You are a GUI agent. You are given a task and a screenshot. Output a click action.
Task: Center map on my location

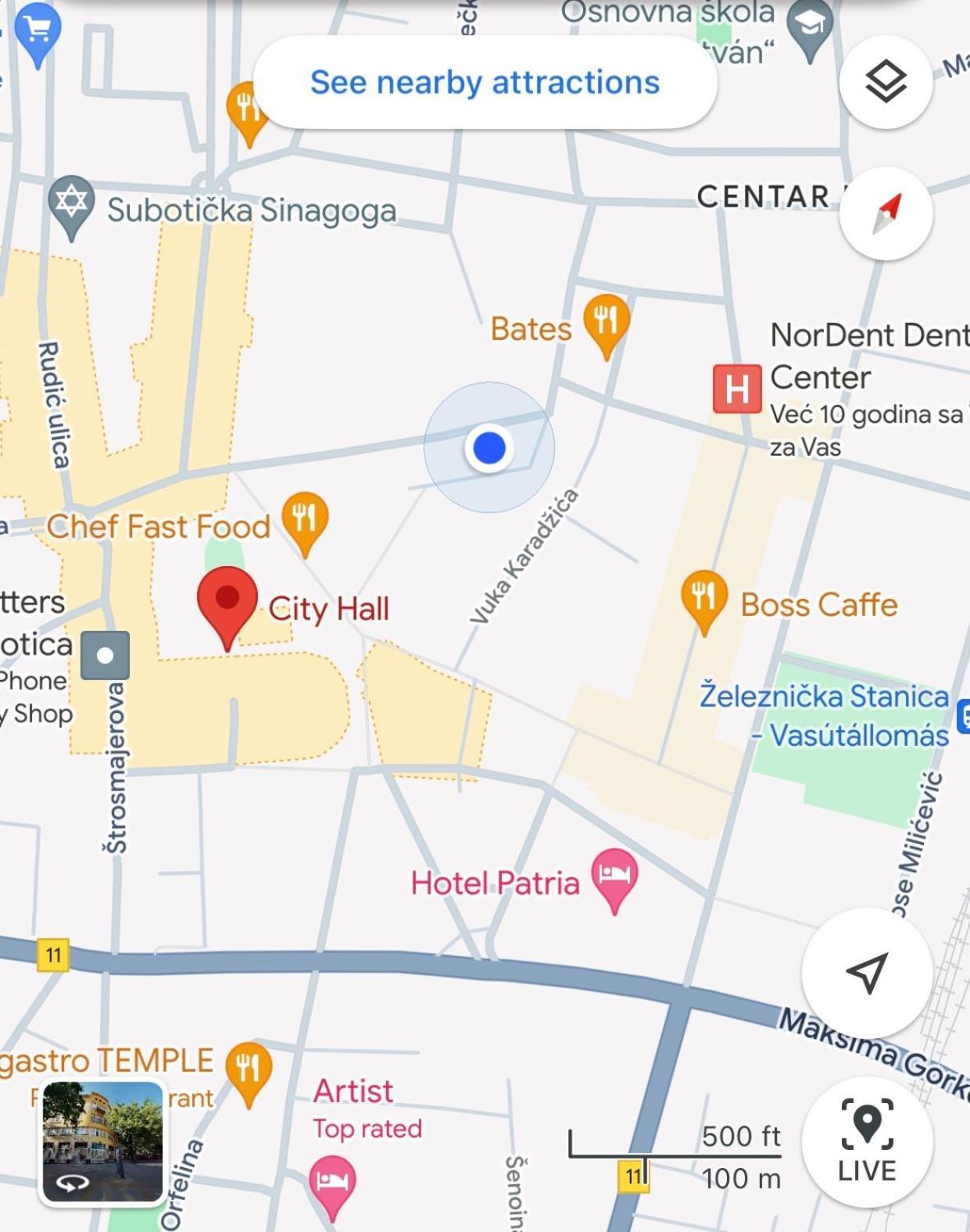867,972
